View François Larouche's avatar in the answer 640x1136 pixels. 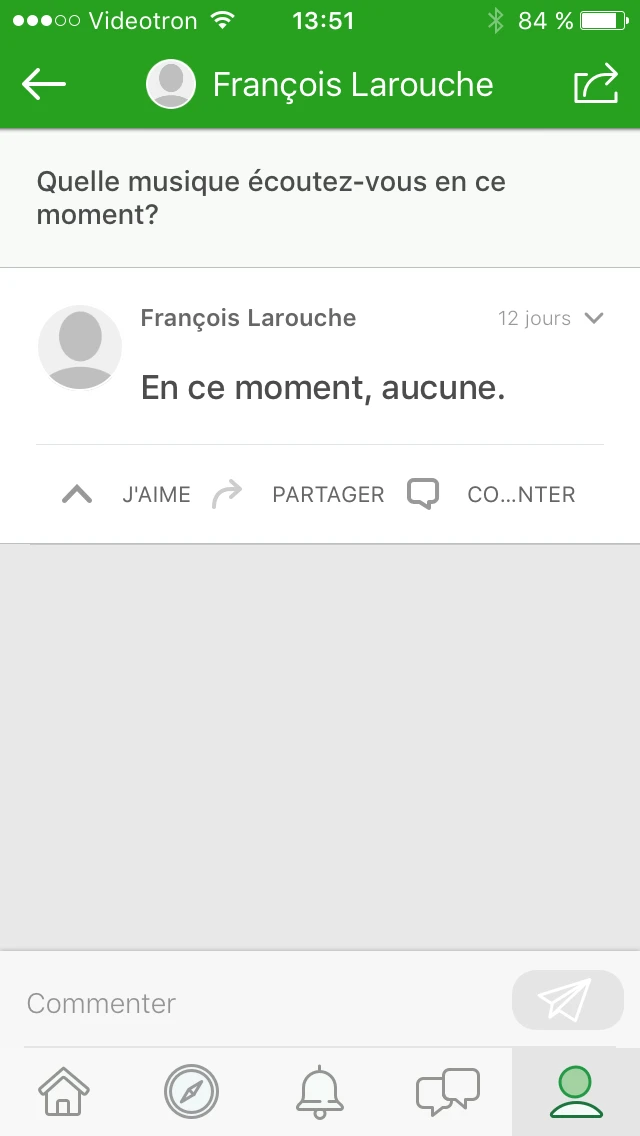[80, 347]
